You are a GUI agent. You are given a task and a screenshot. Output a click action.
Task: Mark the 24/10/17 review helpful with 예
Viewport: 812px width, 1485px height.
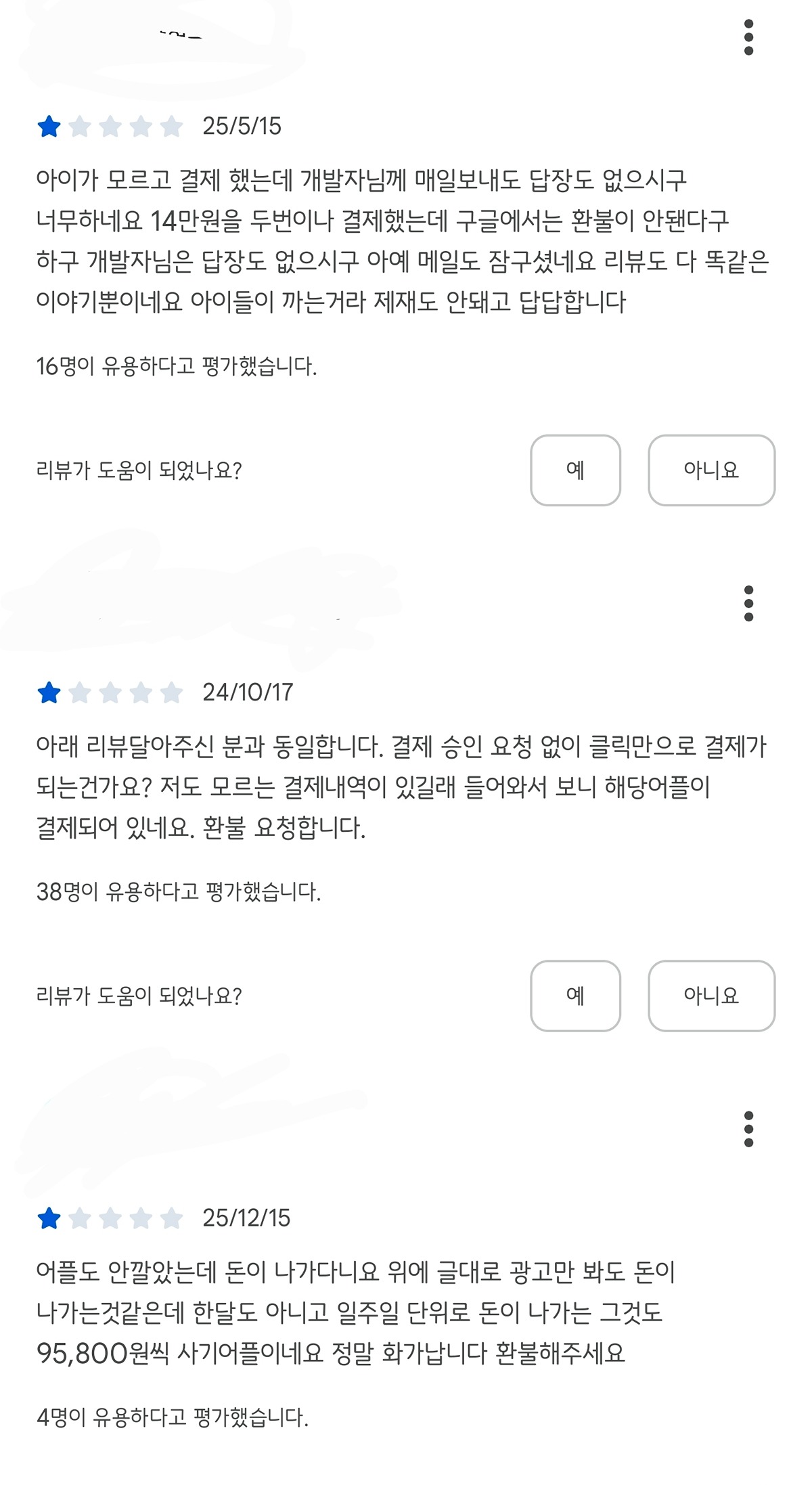tap(576, 995)
